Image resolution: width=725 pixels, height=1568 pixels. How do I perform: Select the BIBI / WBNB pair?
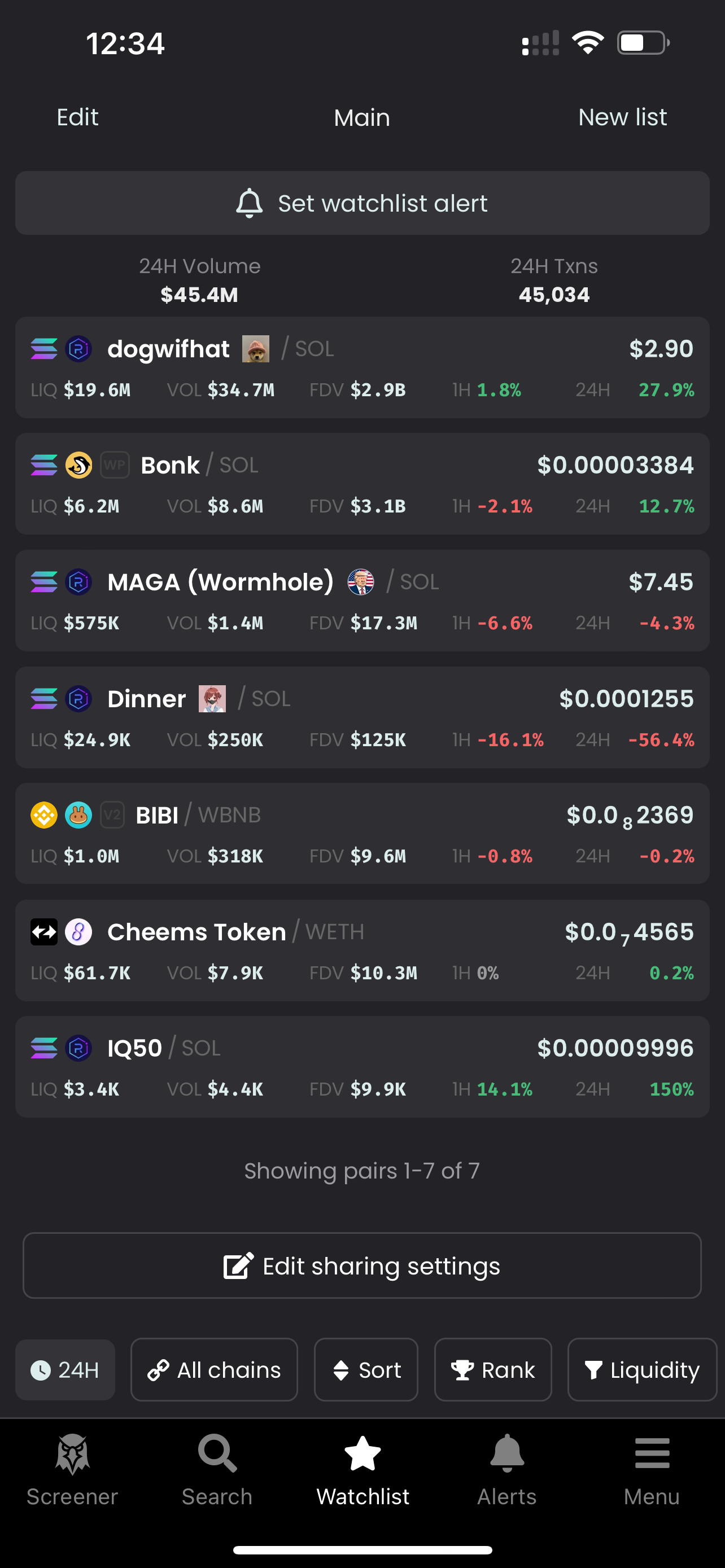362,833
